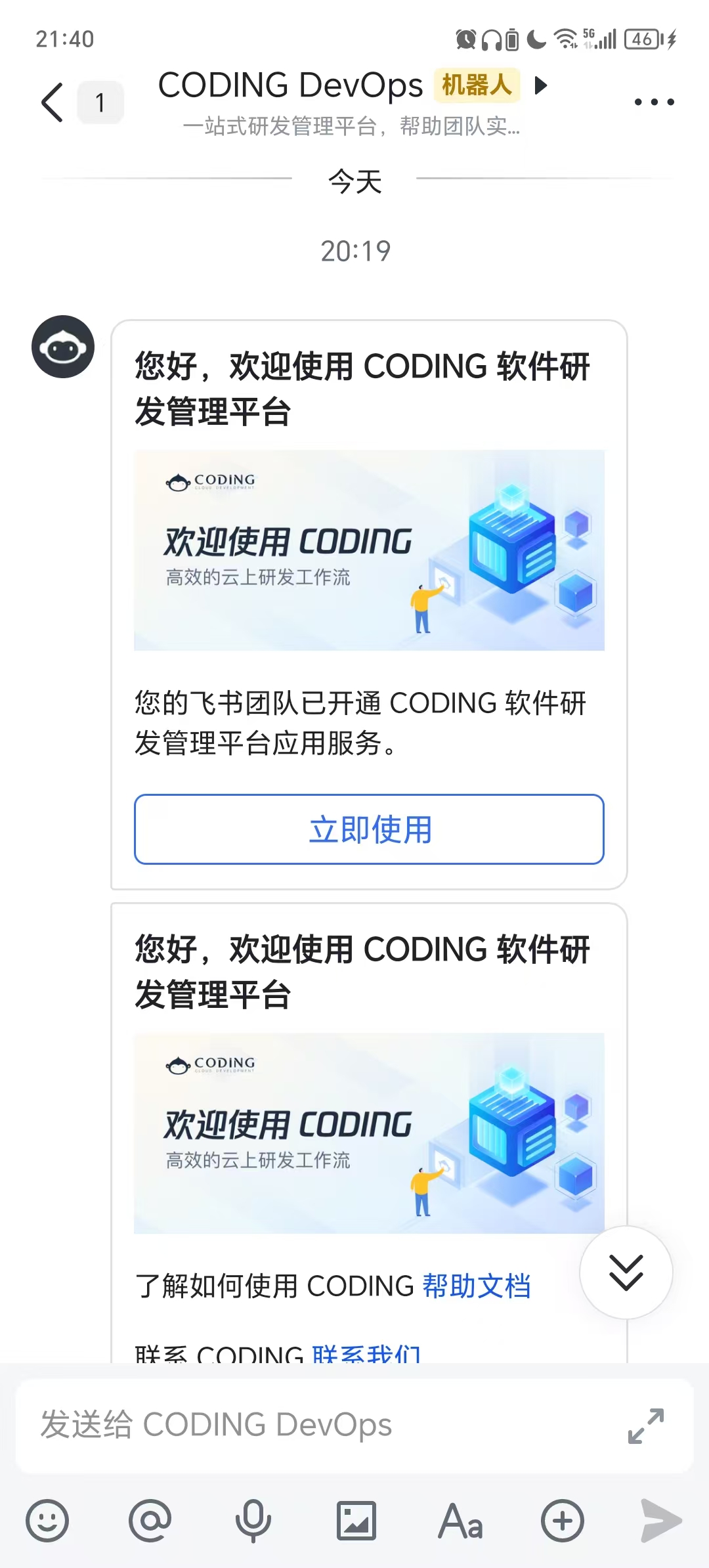Mention someone with the @ icon

coord(150,1521)
